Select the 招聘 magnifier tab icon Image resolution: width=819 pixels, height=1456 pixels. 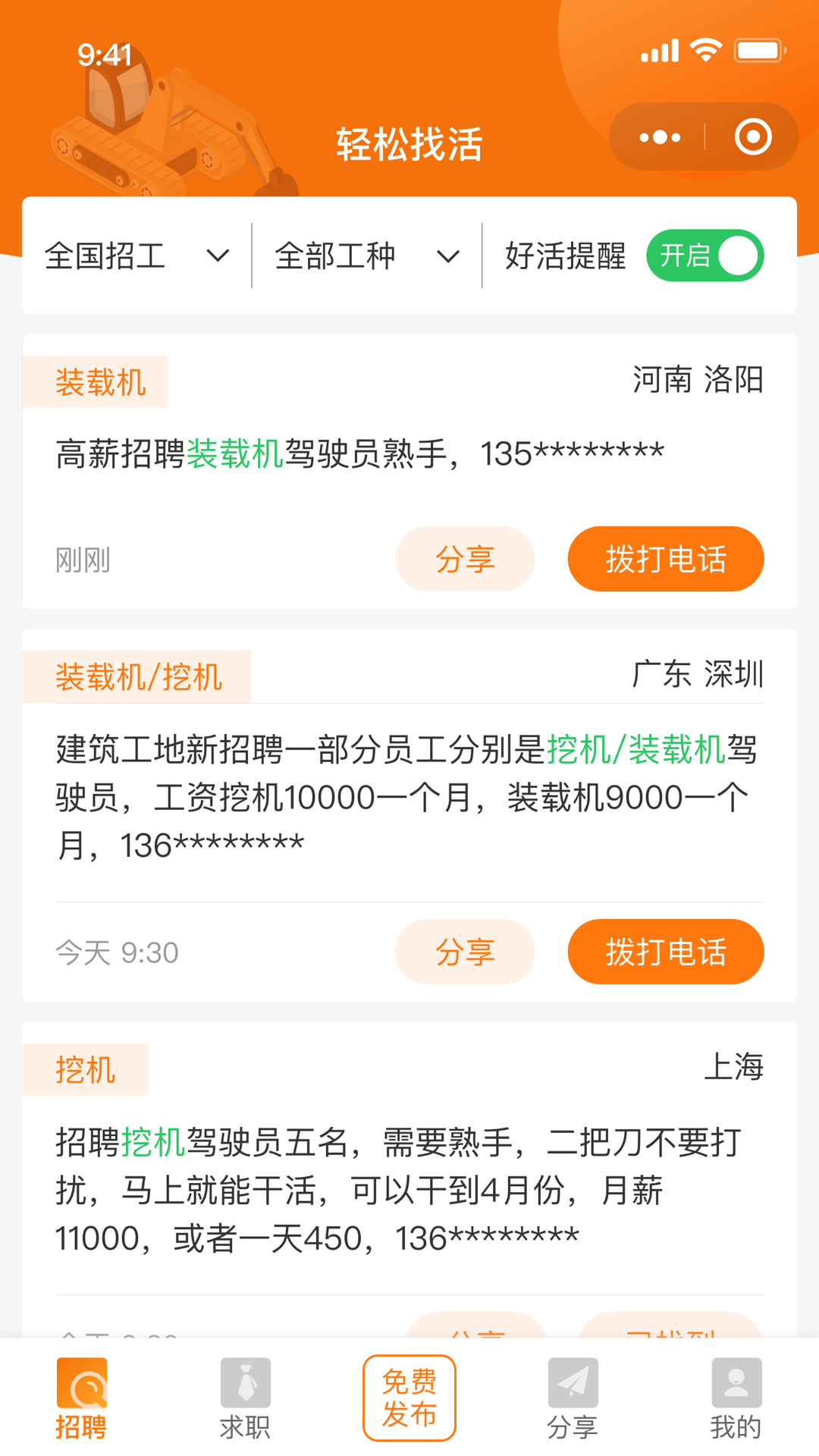83,1382
